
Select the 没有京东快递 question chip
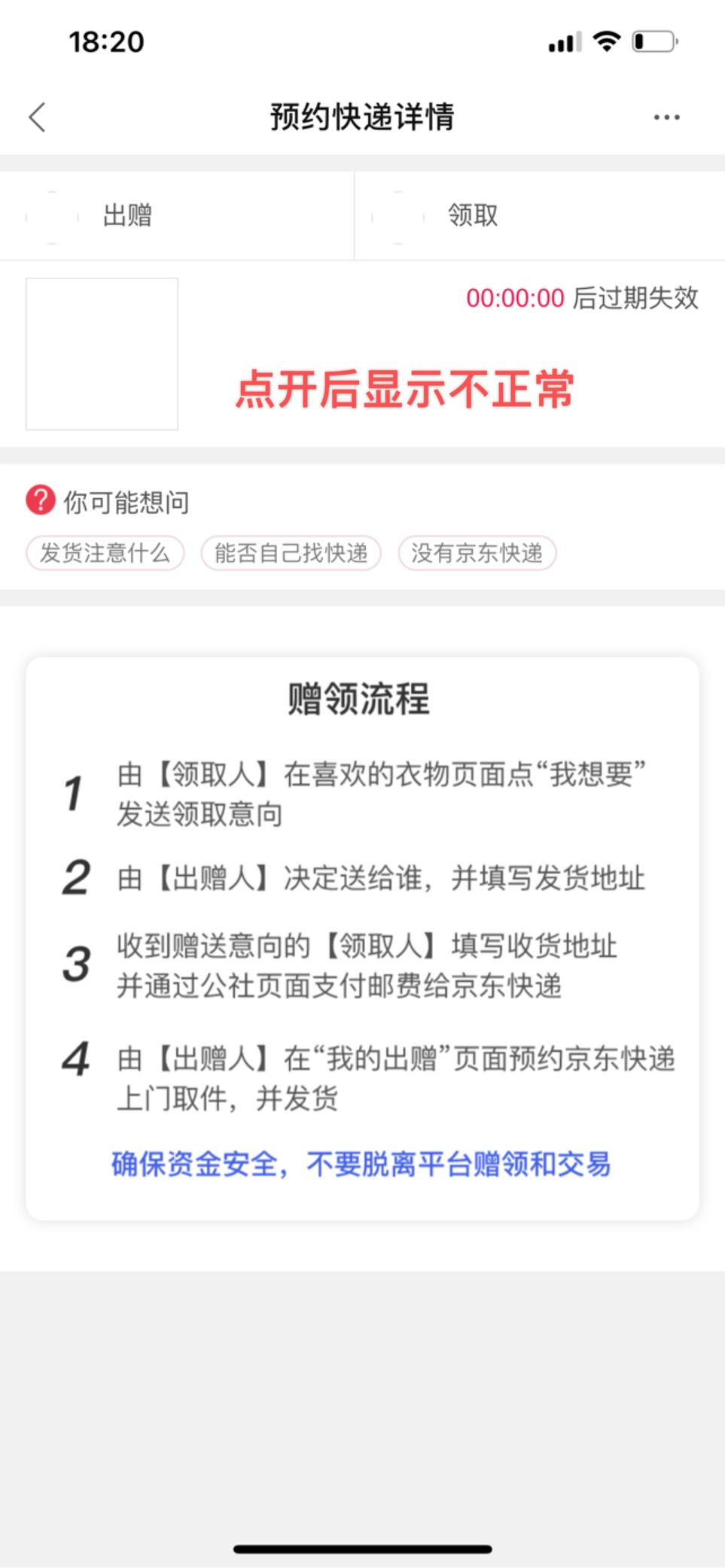[477, 553]
